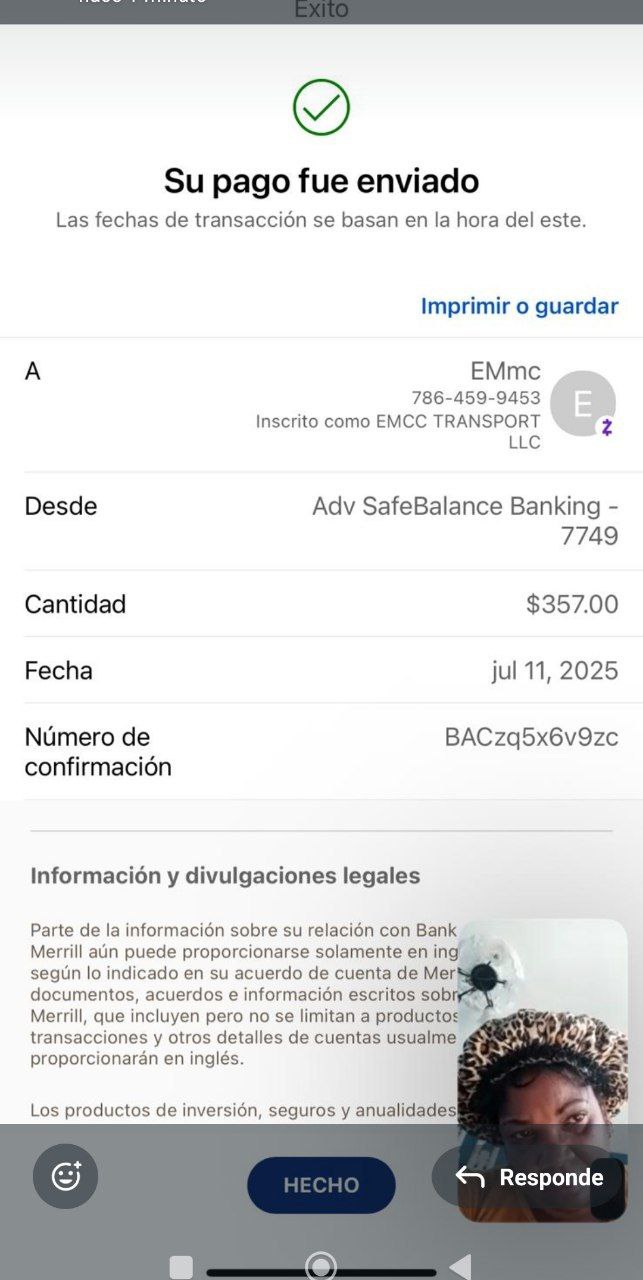Expand the floating video call window

[x=542, y=1040]
